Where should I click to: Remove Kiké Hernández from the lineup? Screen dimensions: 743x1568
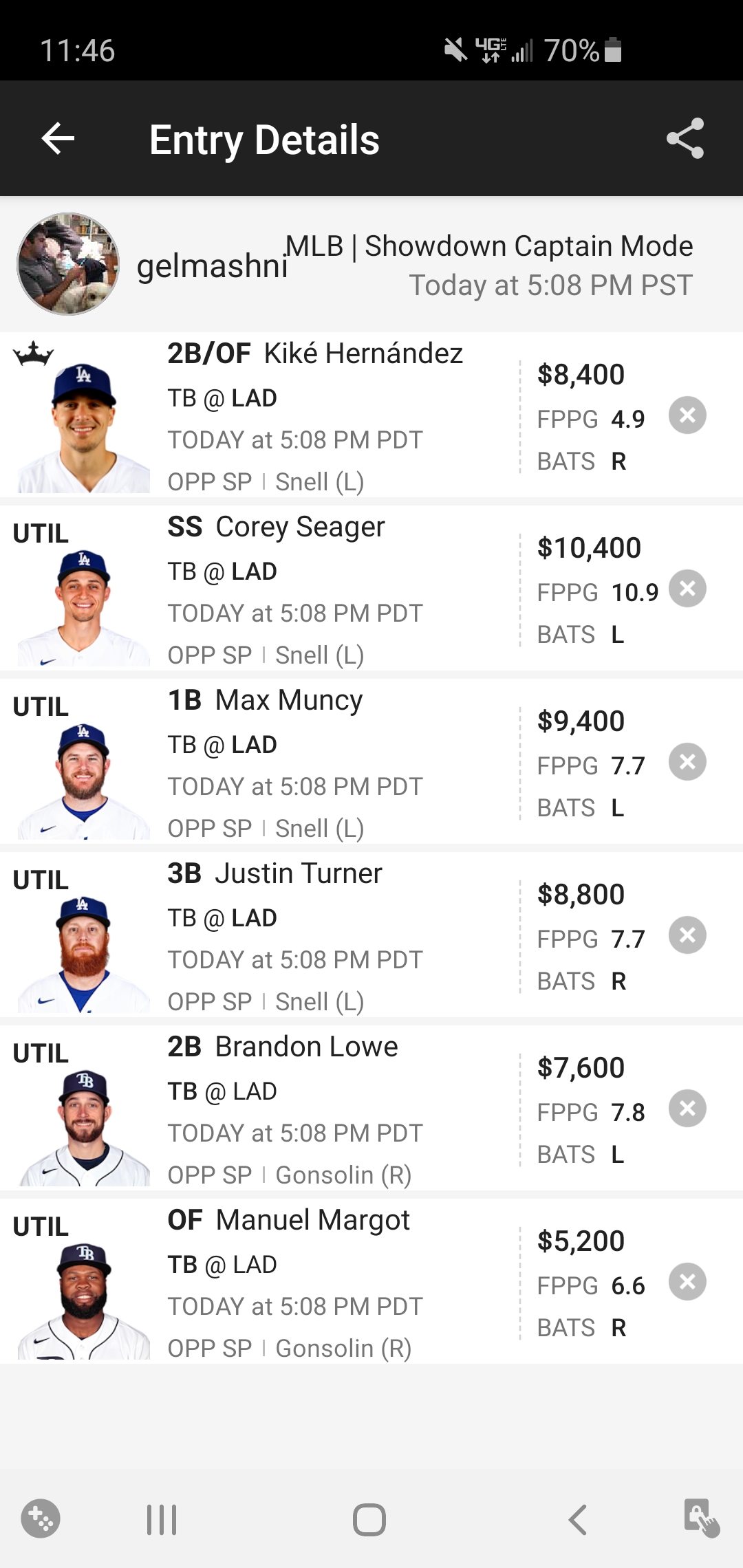pyautogui.click(x=687, y=415)
